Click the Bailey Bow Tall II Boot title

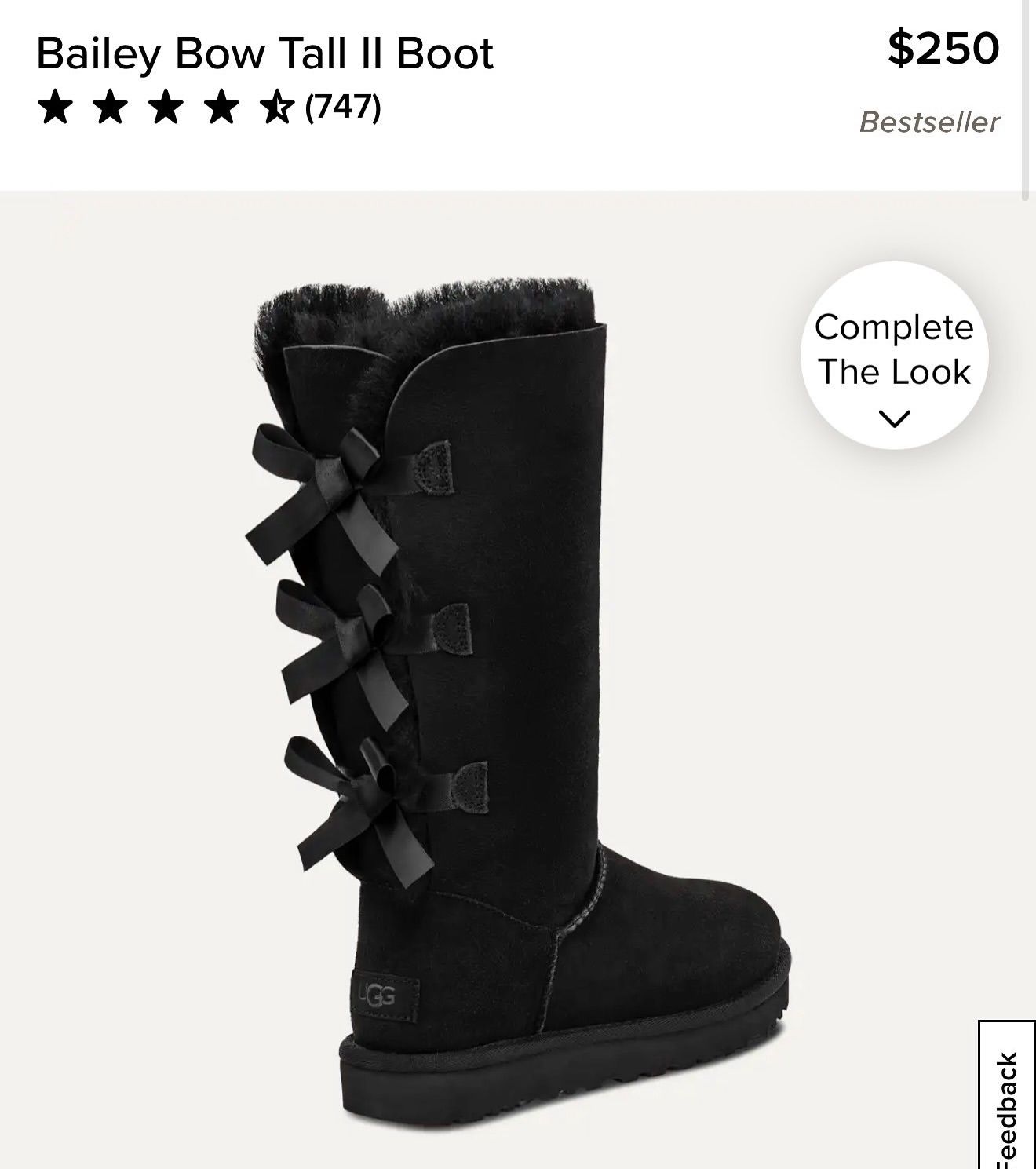[265, 53]
